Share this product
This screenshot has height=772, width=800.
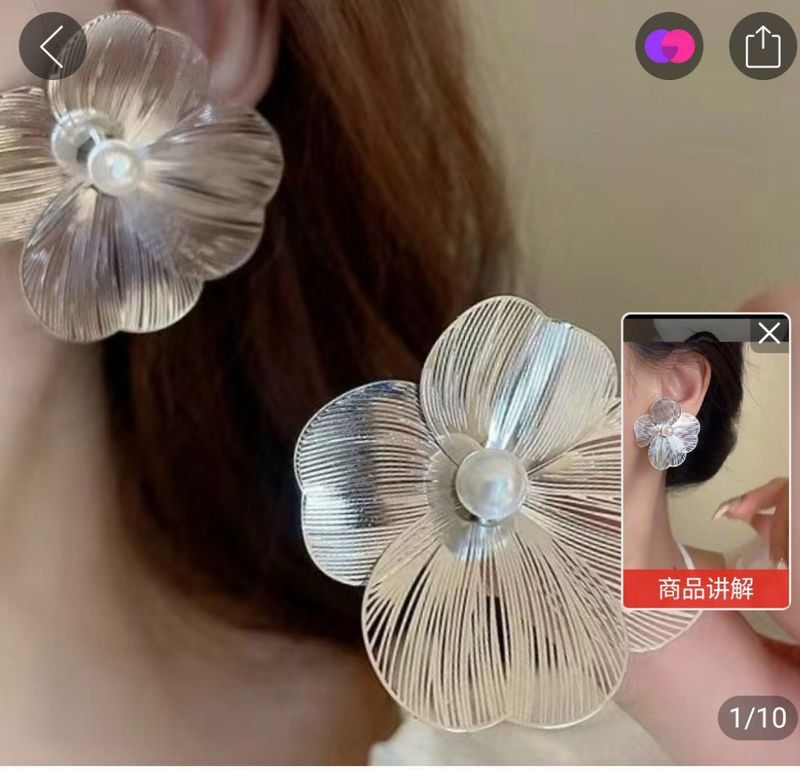[762, 46]
